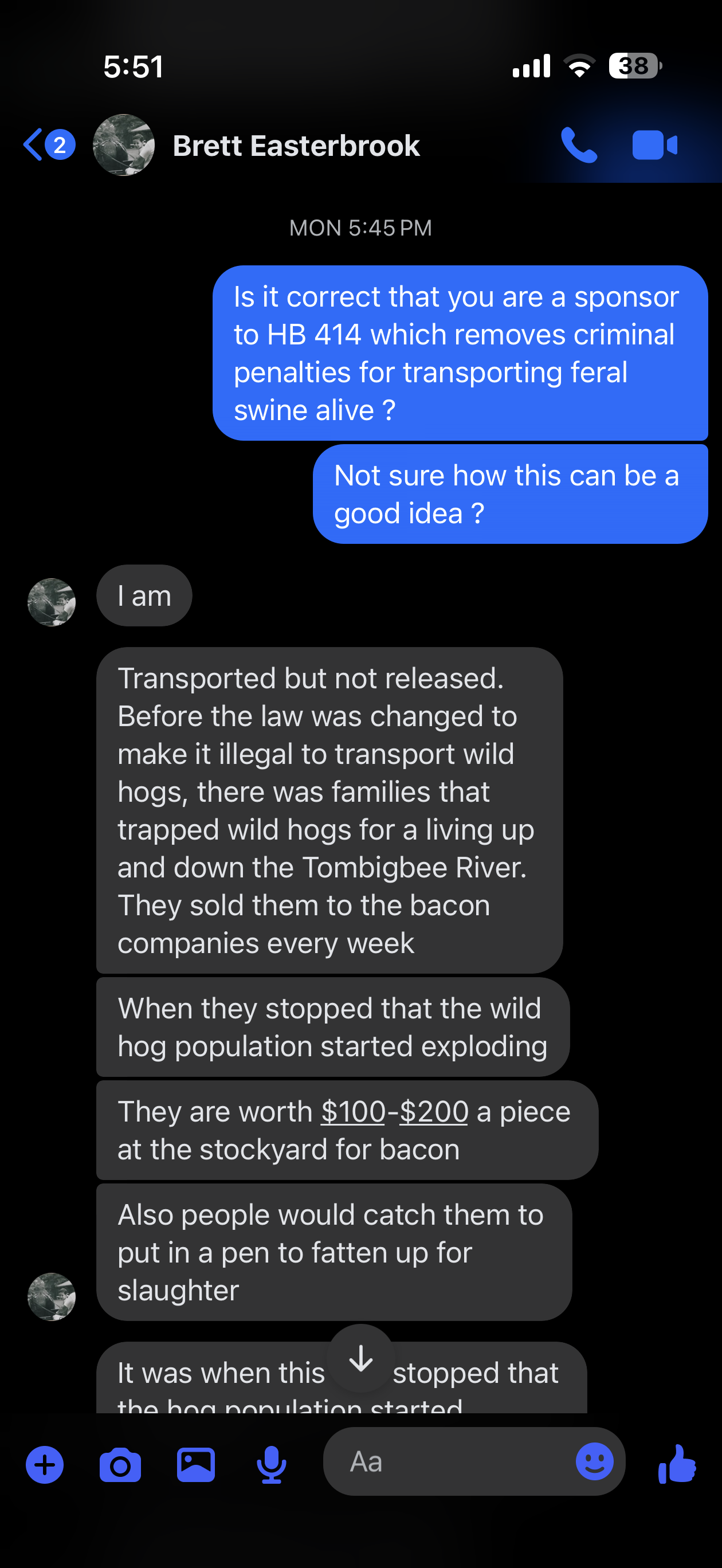Choose a photo from the gallery

(x=195, y=1464)
